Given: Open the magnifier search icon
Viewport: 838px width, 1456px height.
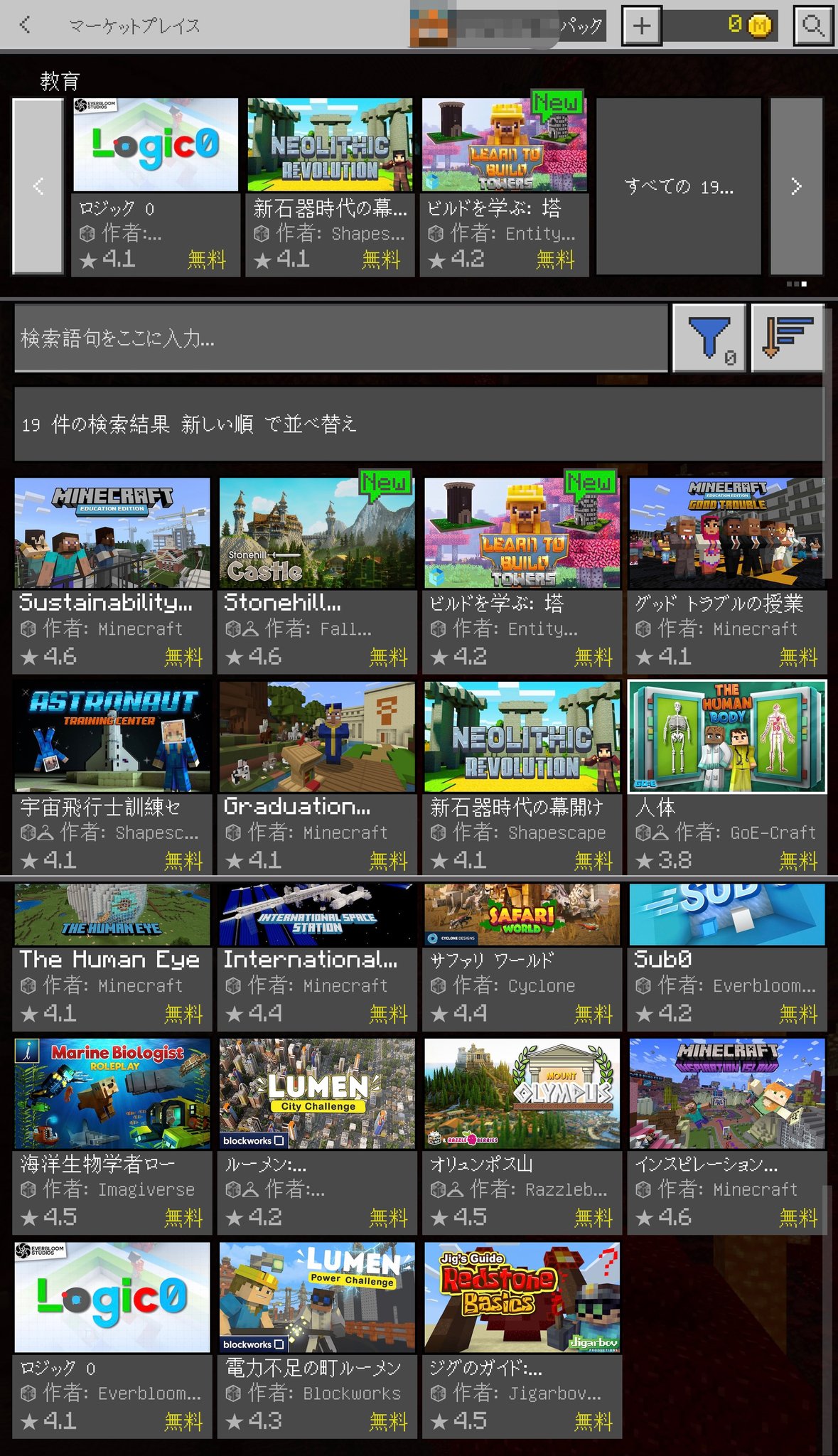Looking at the screenshot, I should pos(813,26).
